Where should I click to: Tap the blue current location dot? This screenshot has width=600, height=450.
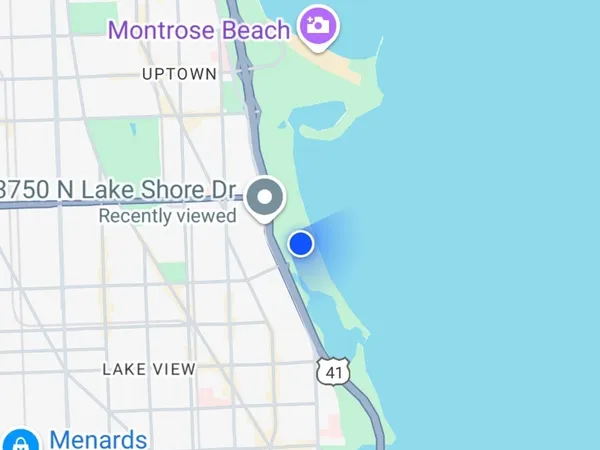(301, 243)
